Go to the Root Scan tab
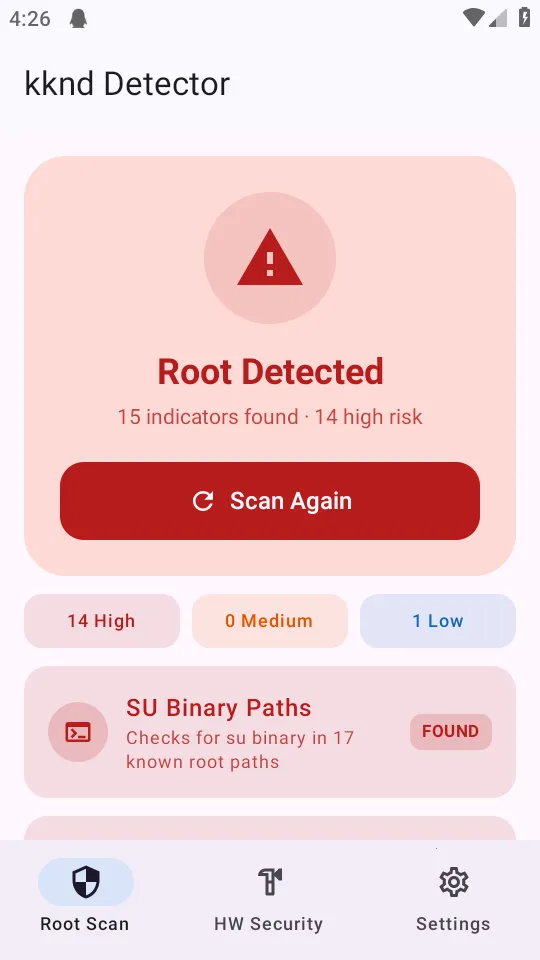The image size is (540, 960). coord(85,899)
